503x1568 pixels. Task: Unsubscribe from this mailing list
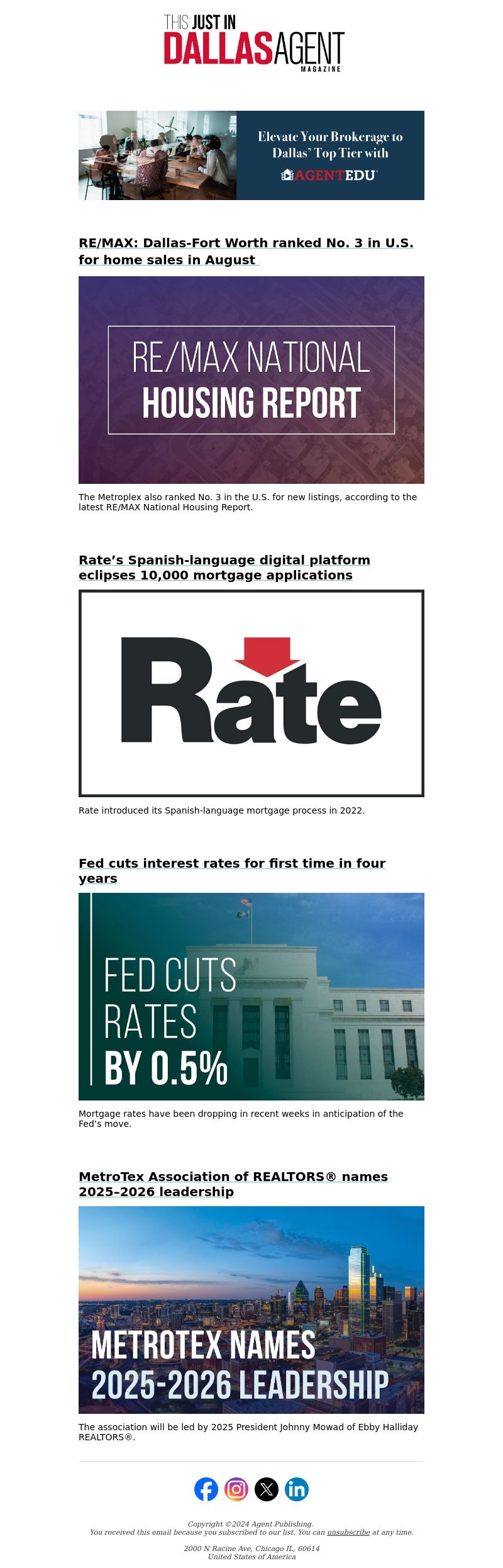(348, 1532)
